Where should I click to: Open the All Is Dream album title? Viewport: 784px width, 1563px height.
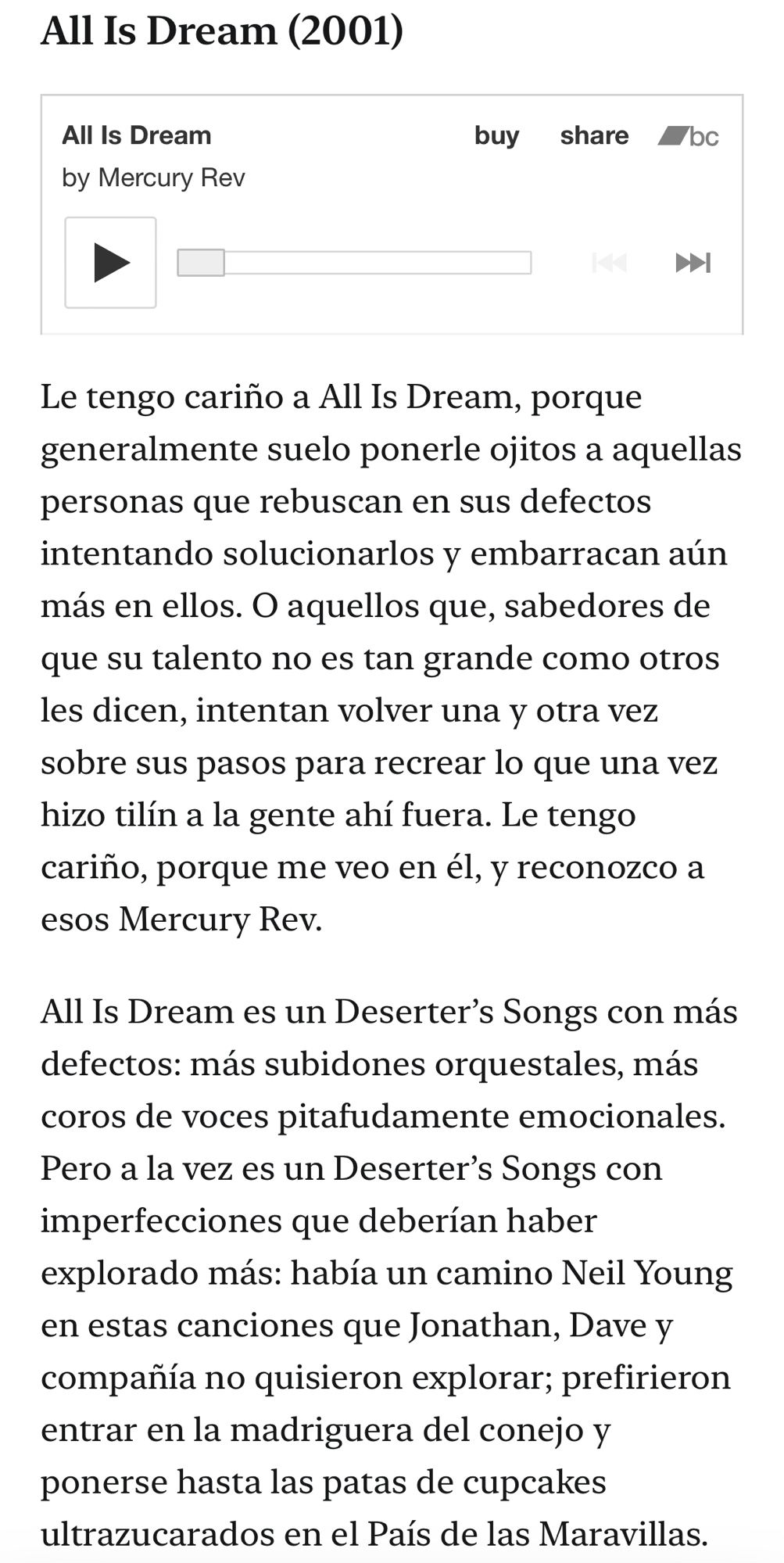pyautogui.click(x=137, y=135)
